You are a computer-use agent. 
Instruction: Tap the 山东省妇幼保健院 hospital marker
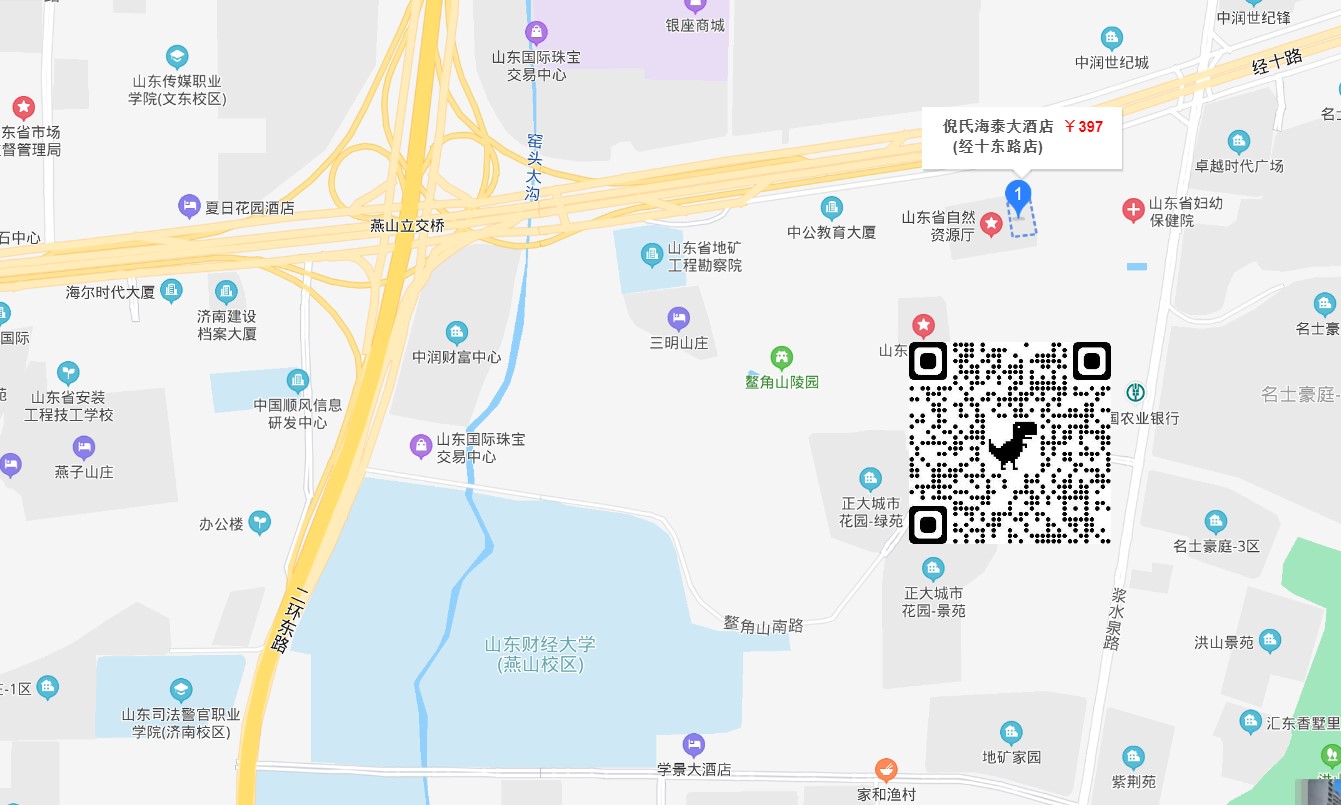click(x=1133, y=210)
